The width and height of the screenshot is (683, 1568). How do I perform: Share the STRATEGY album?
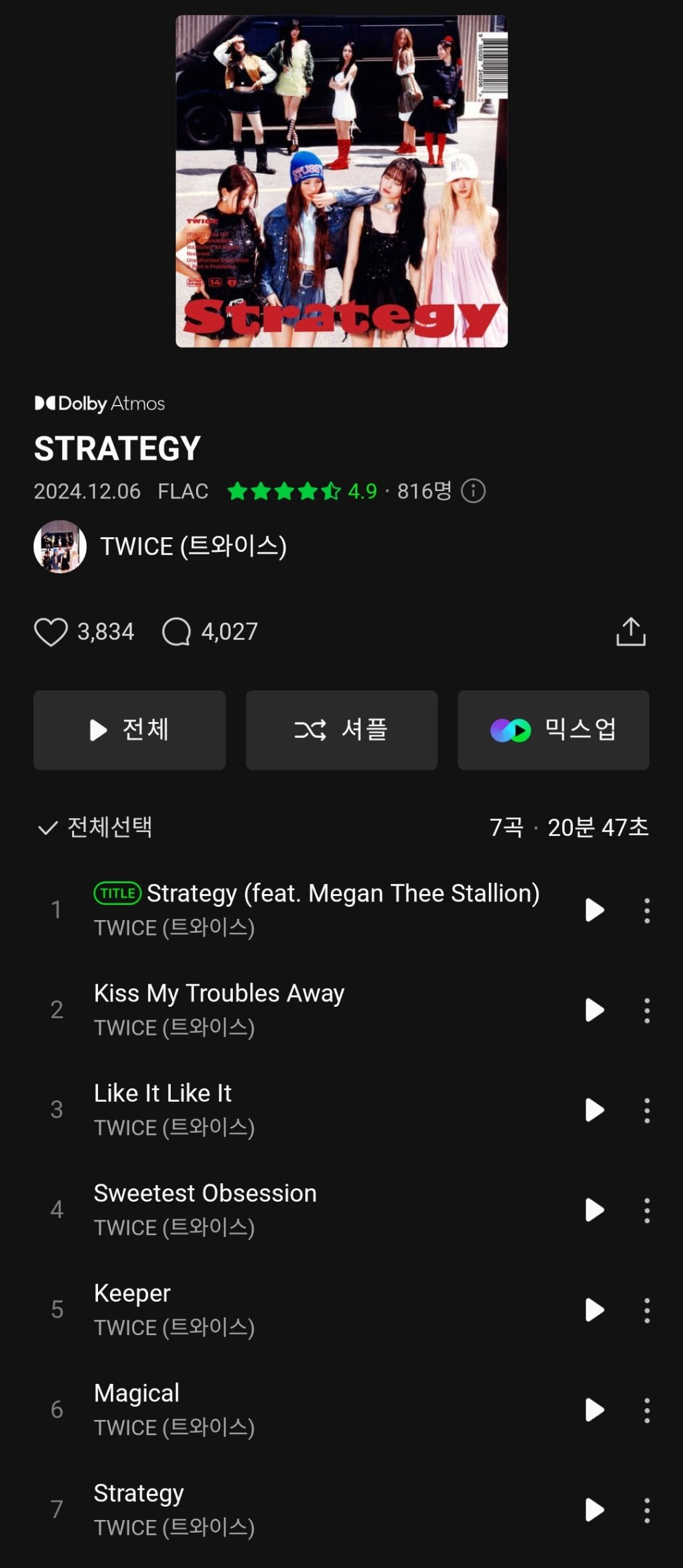630,631
